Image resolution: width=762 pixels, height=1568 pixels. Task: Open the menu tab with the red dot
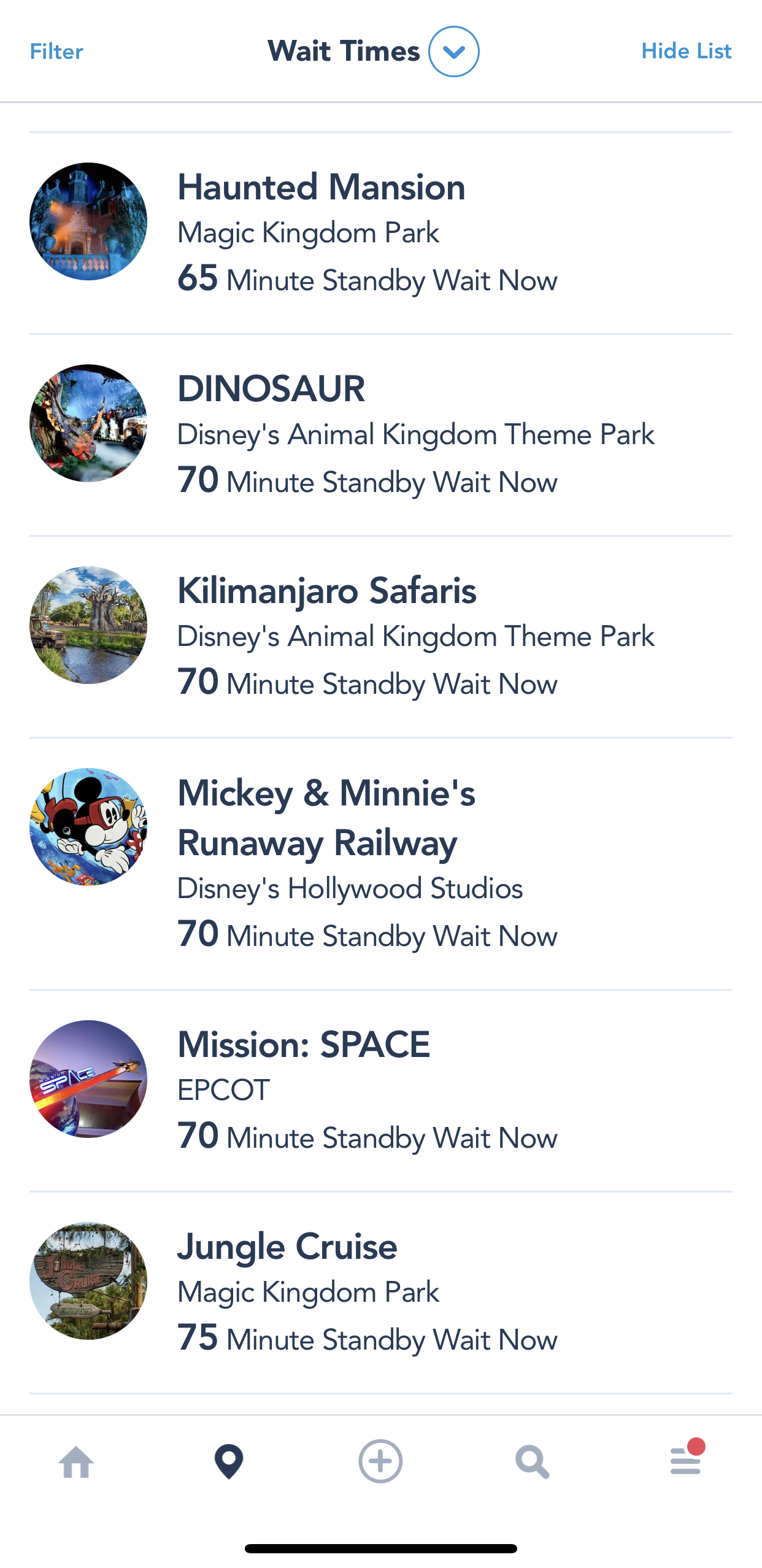pyautogui.click(x=685, y=1460)
